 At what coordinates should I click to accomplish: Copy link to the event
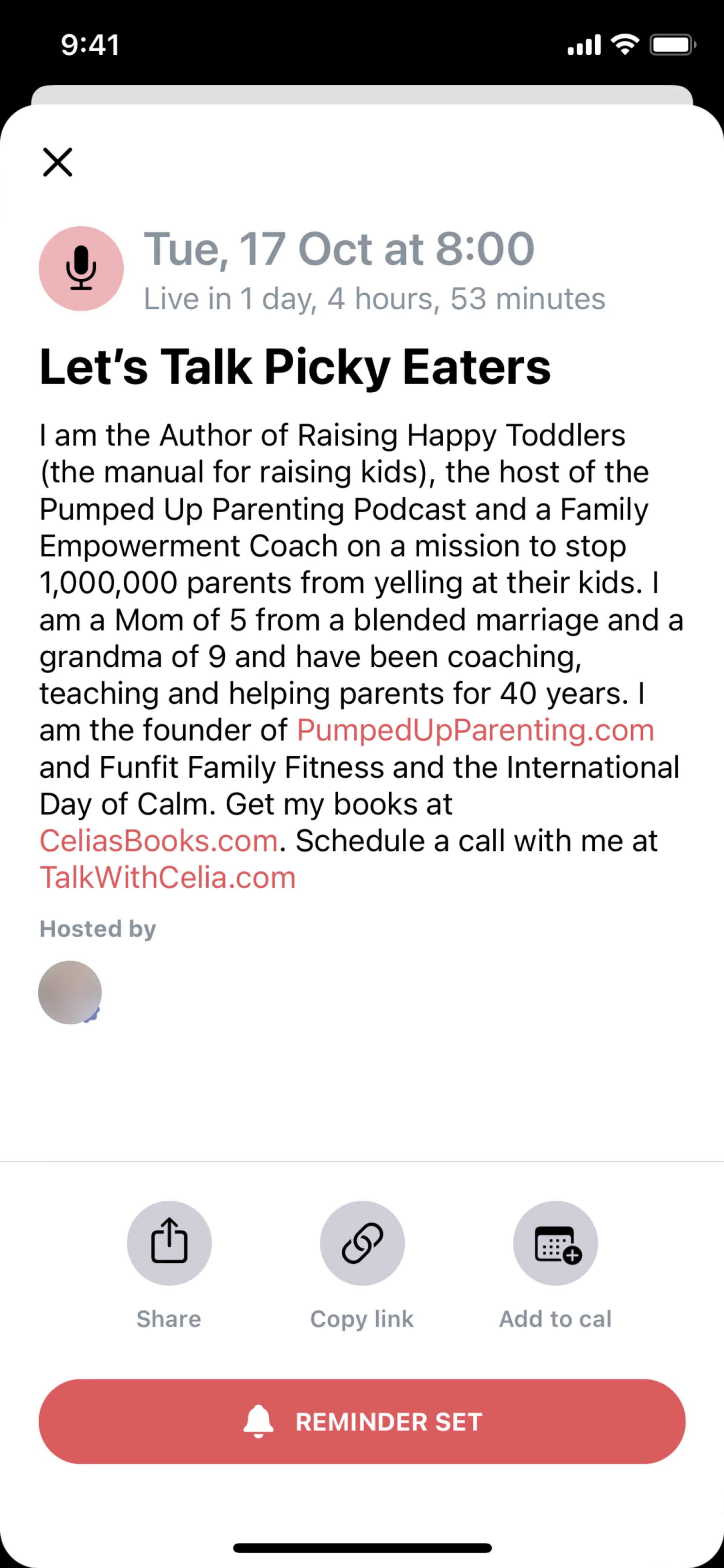click(x=362, y=1244)
